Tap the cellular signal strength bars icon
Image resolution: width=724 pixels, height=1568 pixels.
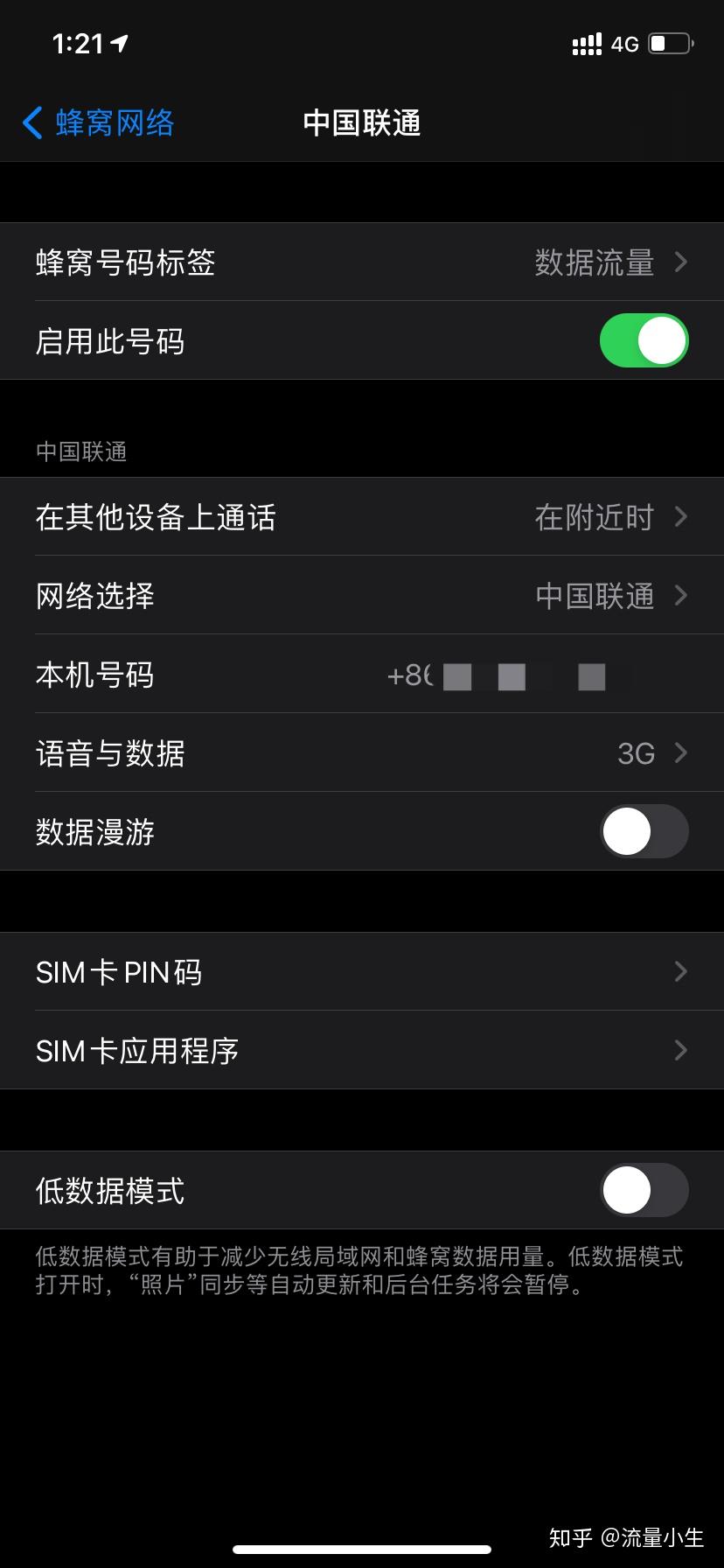coord(586,43)
